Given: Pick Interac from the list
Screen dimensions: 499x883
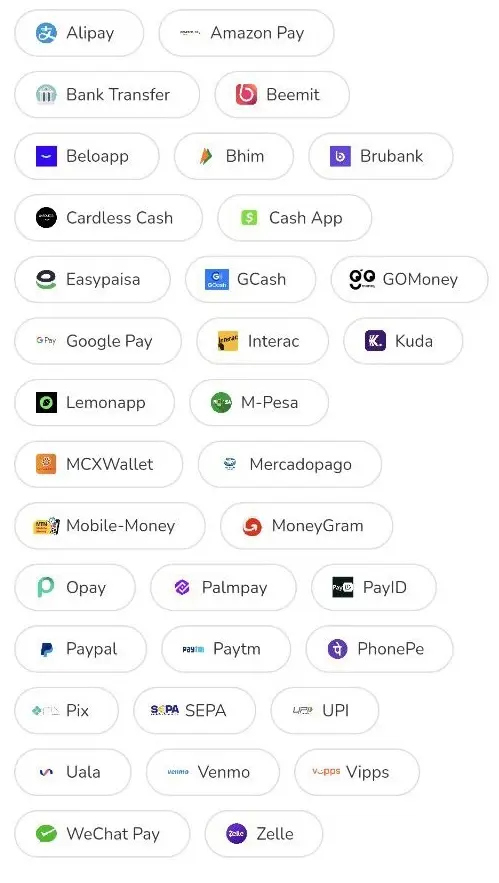Looking at the screenshot, I should (262, 341).
